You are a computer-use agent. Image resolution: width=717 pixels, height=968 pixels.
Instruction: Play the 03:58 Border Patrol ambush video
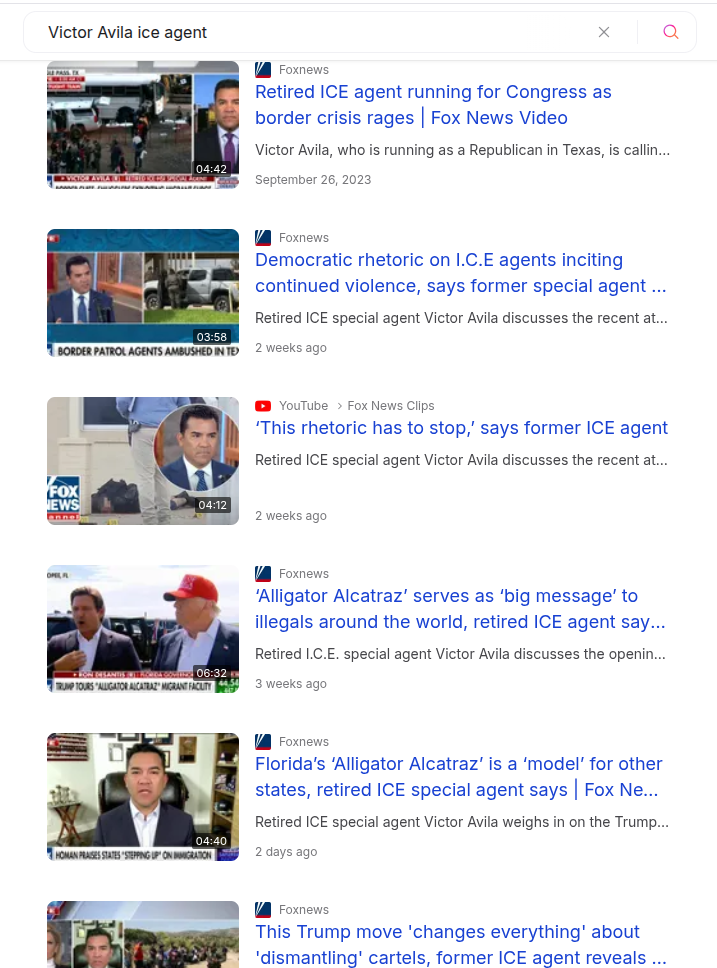point(143,293)
